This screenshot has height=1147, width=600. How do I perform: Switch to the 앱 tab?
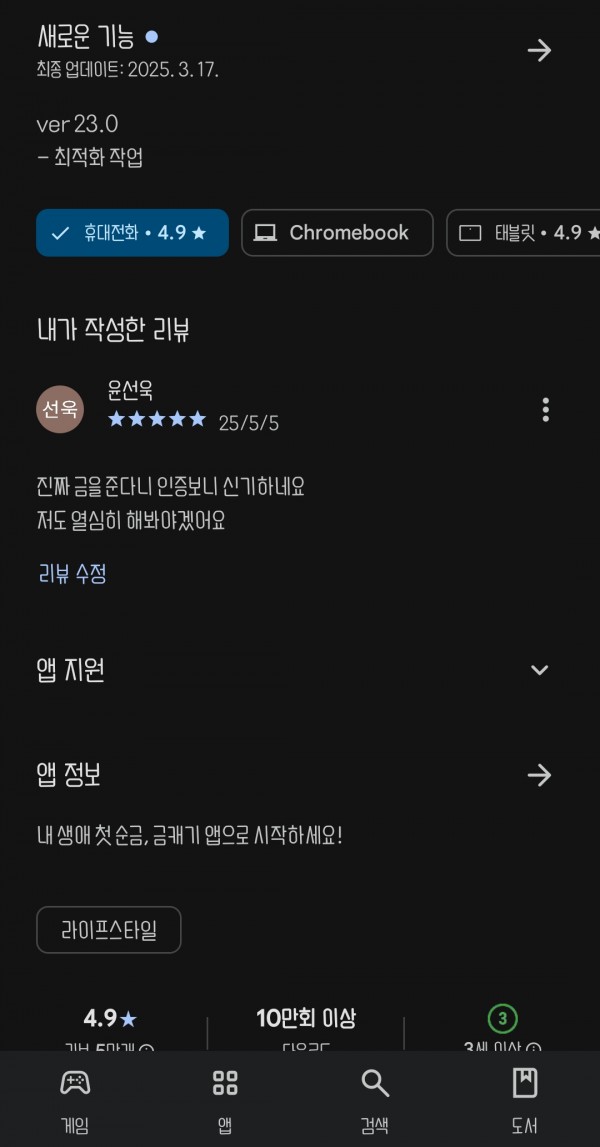point(225,1099)
